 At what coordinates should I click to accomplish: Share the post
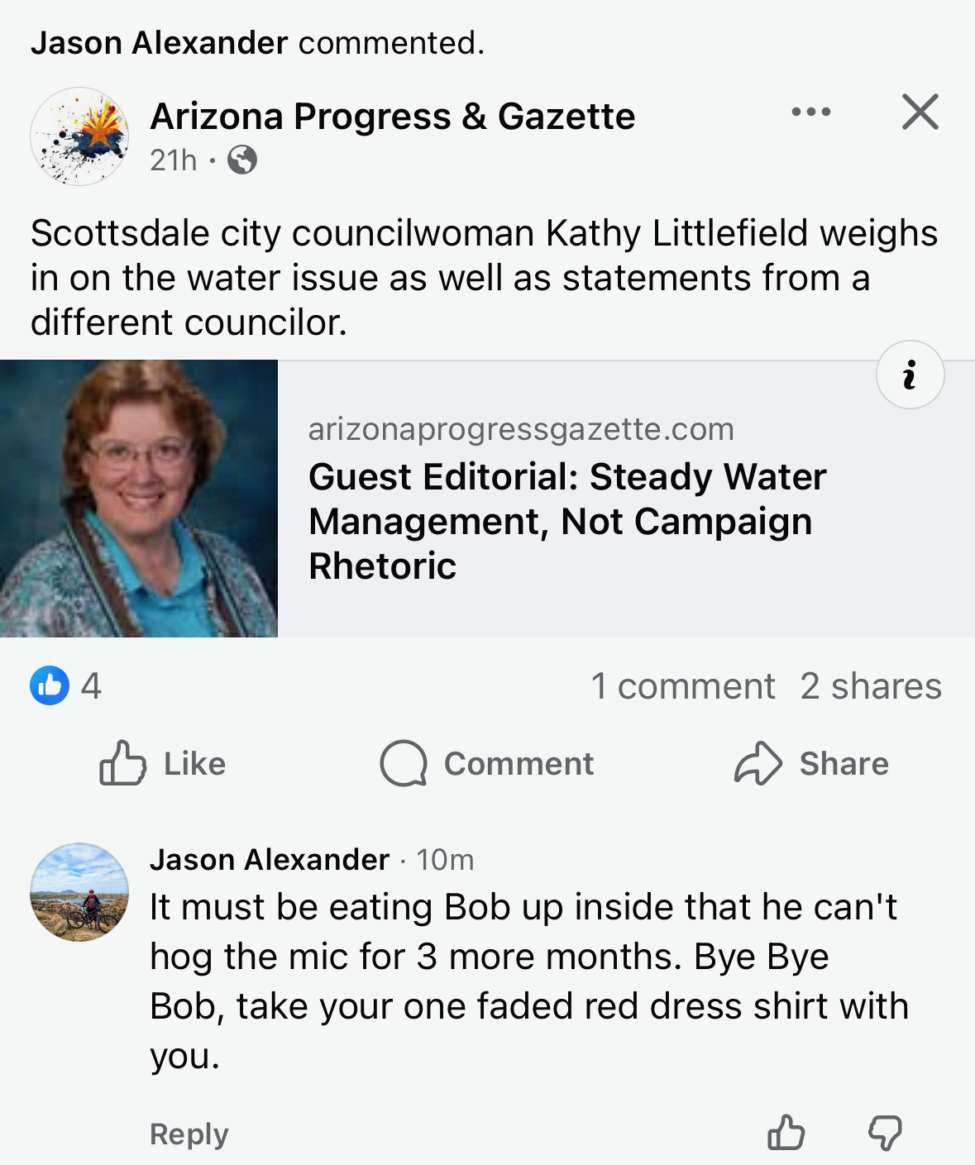point(812,763)
